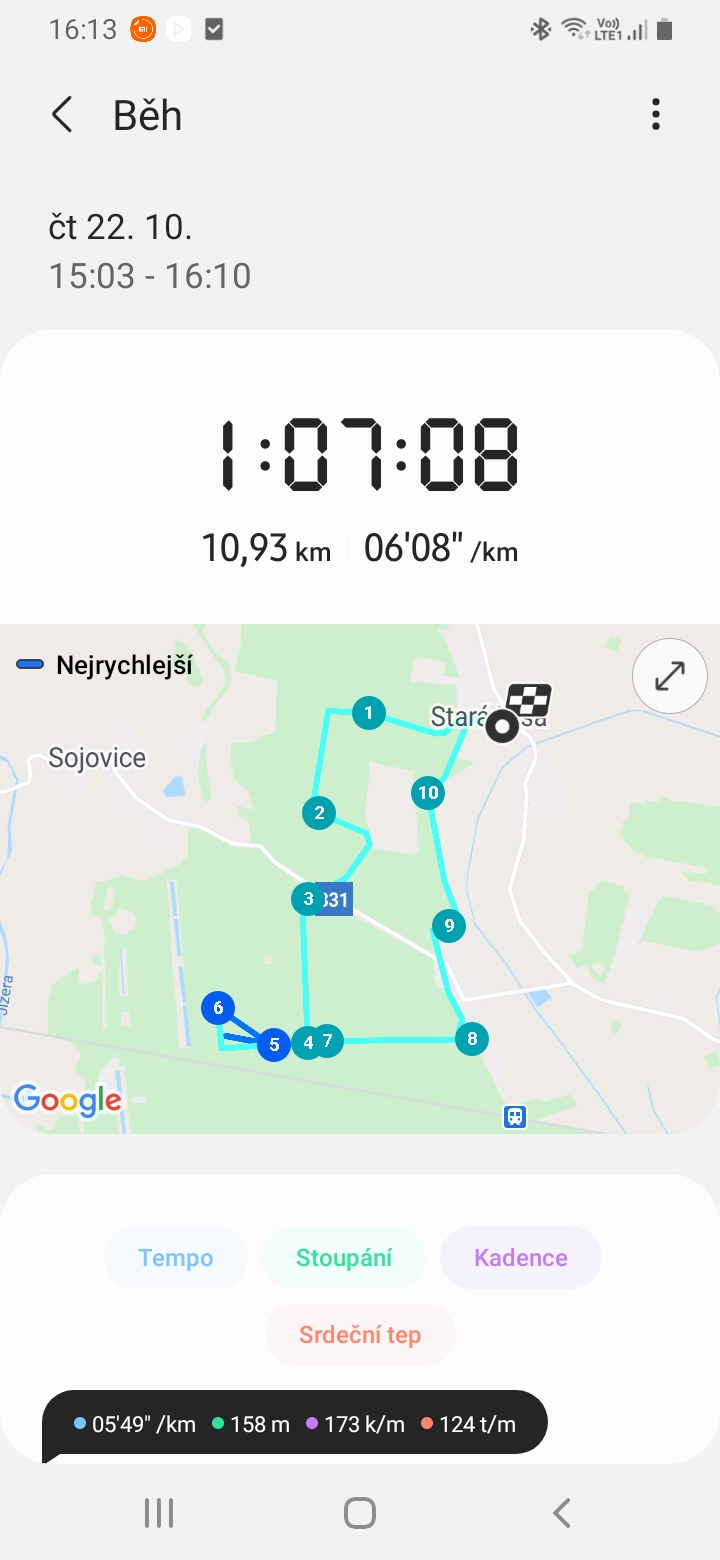Screen dimensions: 720x1560
Task: Open the three-dot overflow menu
Action: tap(656, 115)
